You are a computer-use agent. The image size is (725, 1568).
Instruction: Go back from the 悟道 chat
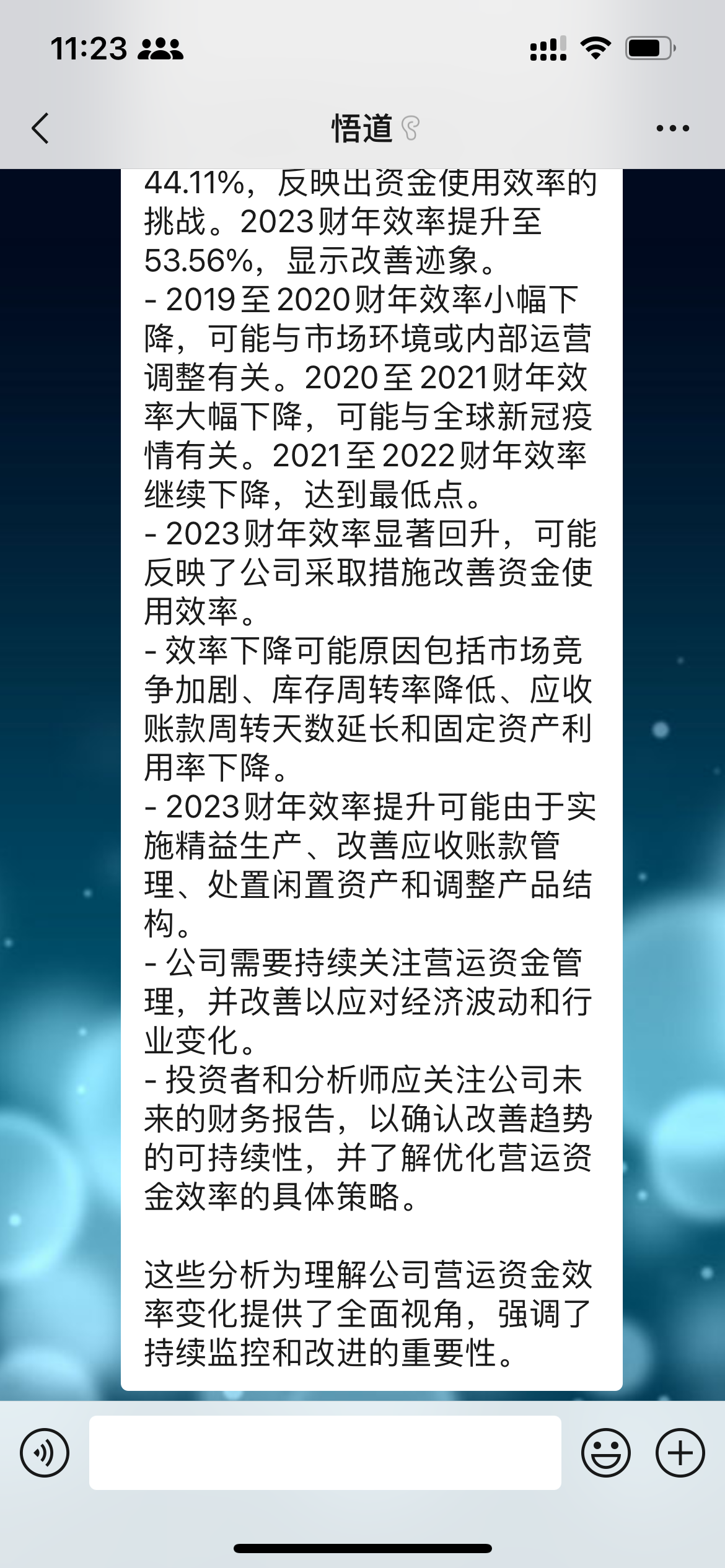coord(41,129)
